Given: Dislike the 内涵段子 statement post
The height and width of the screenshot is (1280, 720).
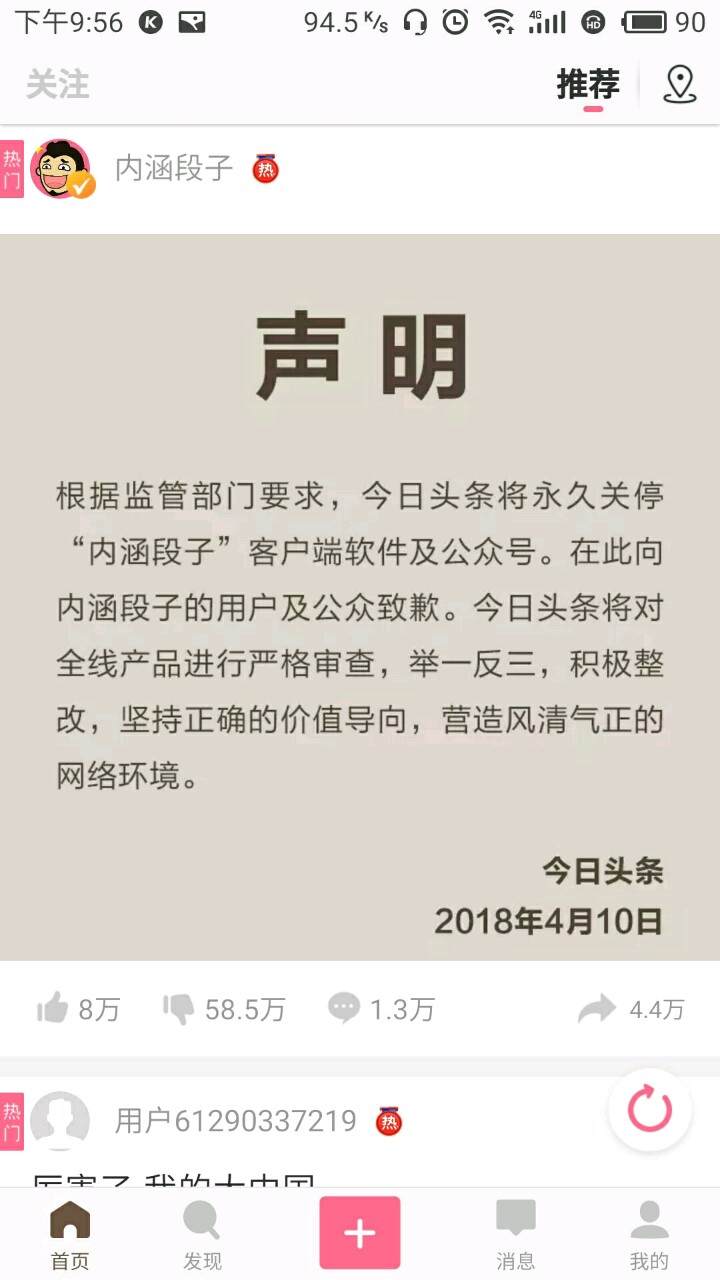Looking at the screenshot, I should click(x=224, y=1009).
